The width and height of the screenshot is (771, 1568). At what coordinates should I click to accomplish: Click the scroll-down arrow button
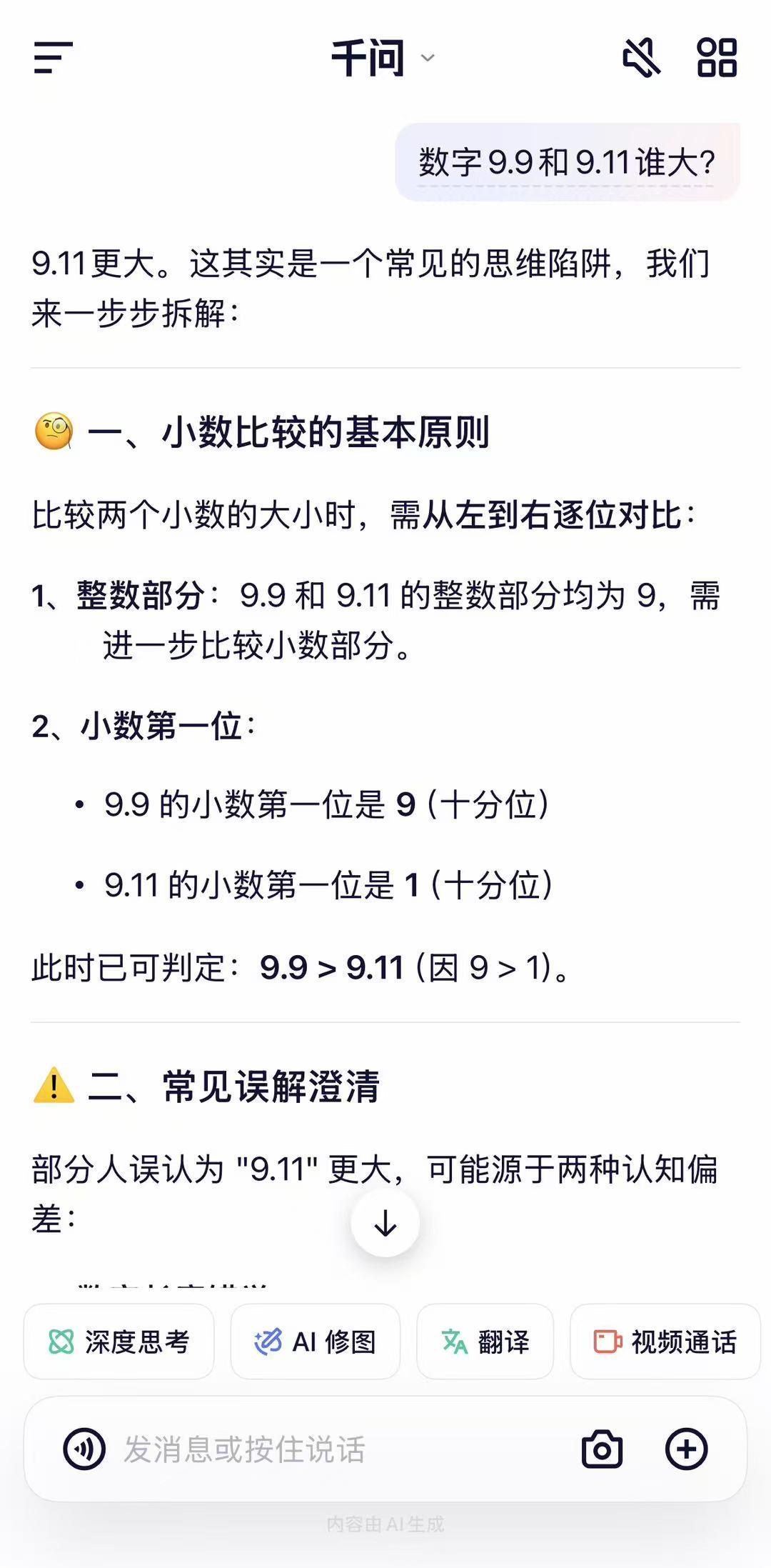[385, 1222]
